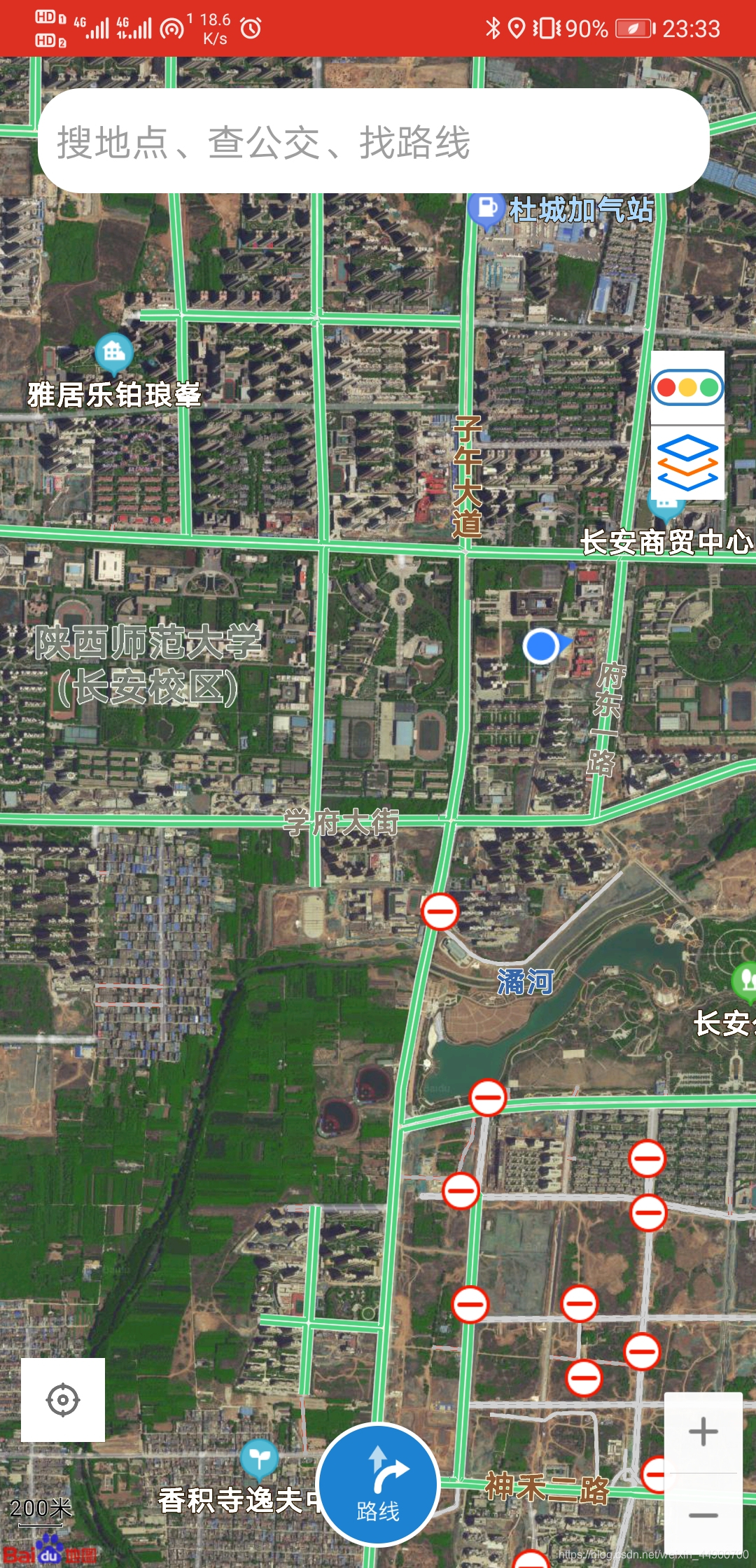Open the 路线 route planner
This screenshot has height=1568, width=756.
coord(378,1485)
